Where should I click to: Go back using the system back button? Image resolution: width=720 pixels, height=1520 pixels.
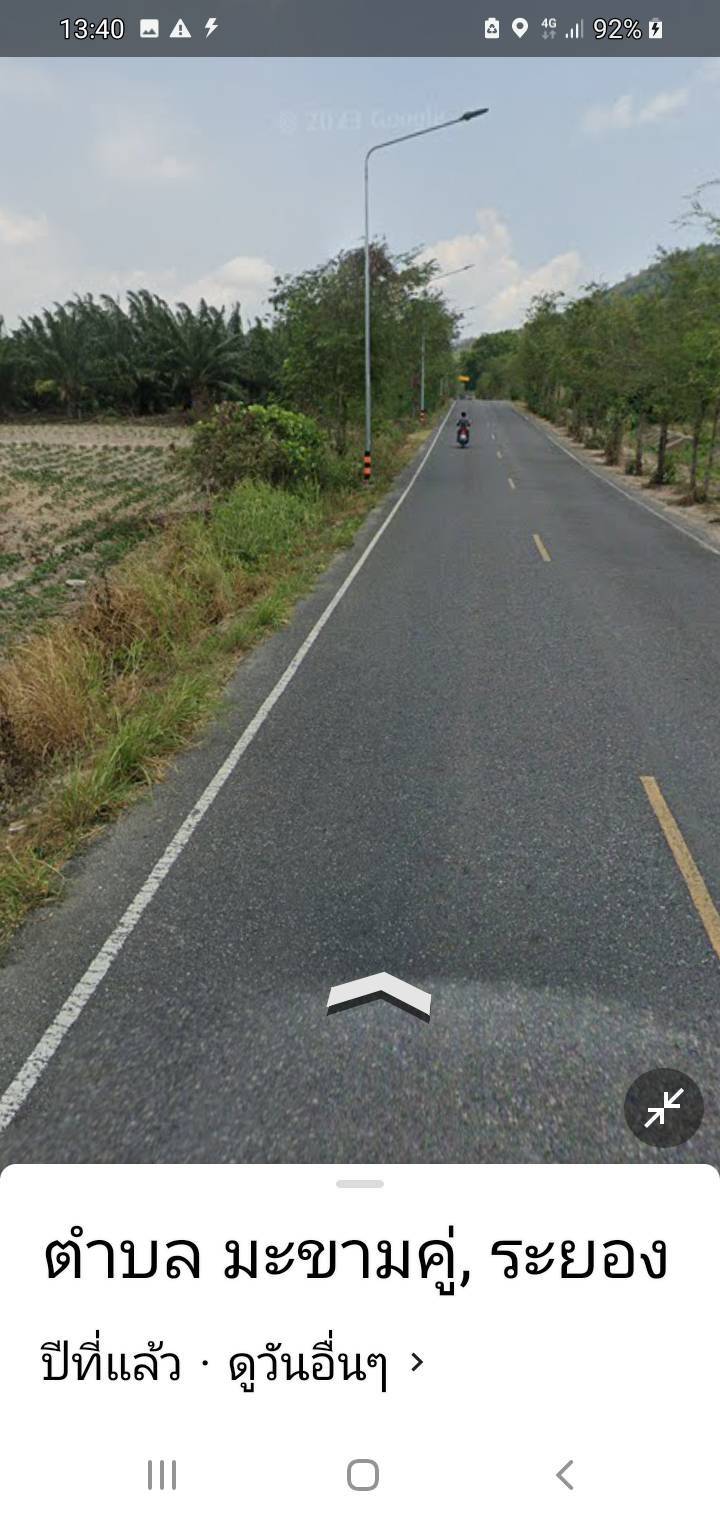[564, 1474]
